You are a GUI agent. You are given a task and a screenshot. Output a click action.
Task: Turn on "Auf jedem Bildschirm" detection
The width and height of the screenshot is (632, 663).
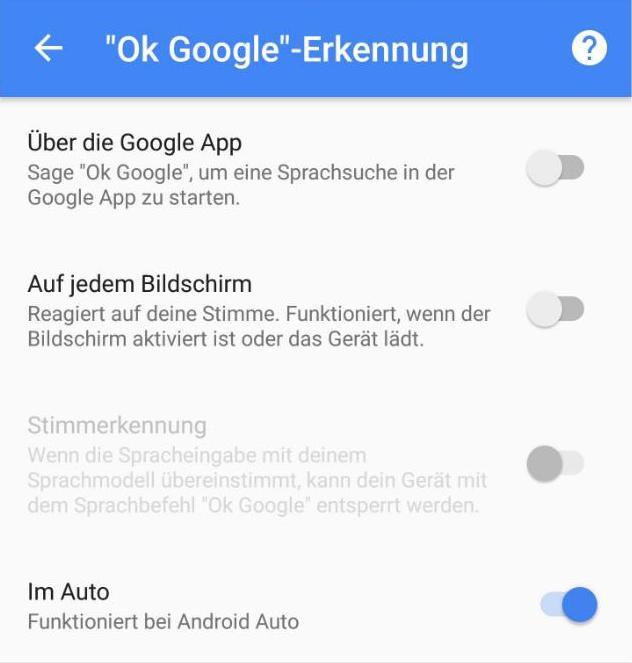click(x=555, y=311)
